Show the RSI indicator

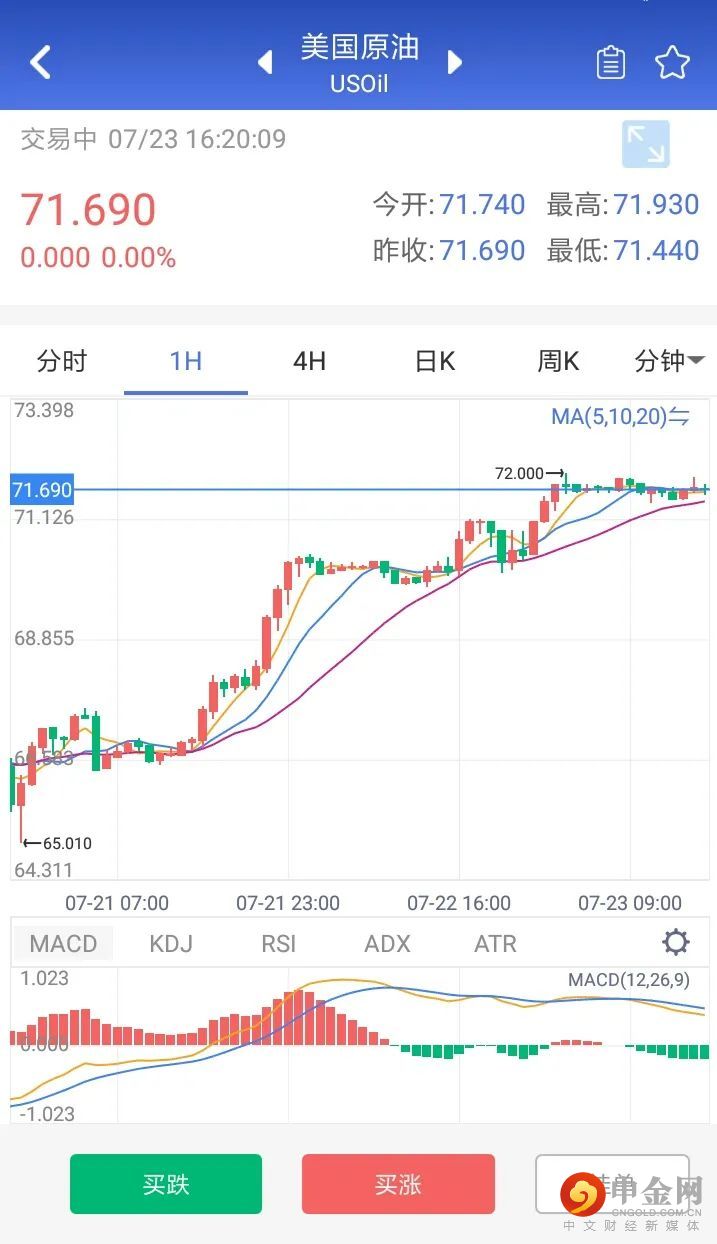click(x=279, y=943)
